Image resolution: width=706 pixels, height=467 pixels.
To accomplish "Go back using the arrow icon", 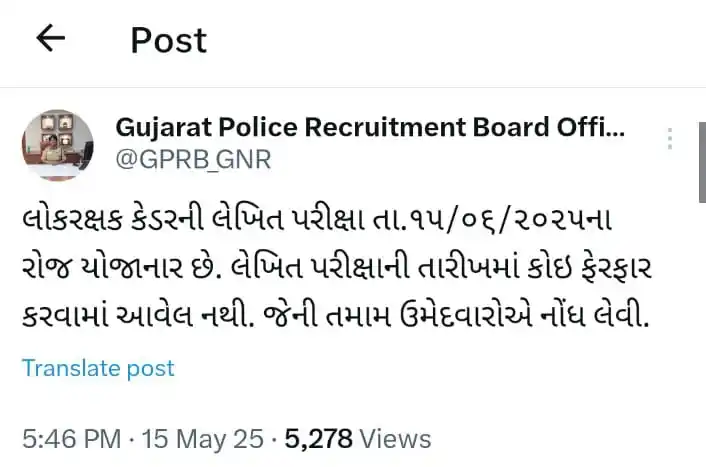I will coord(50,39).
